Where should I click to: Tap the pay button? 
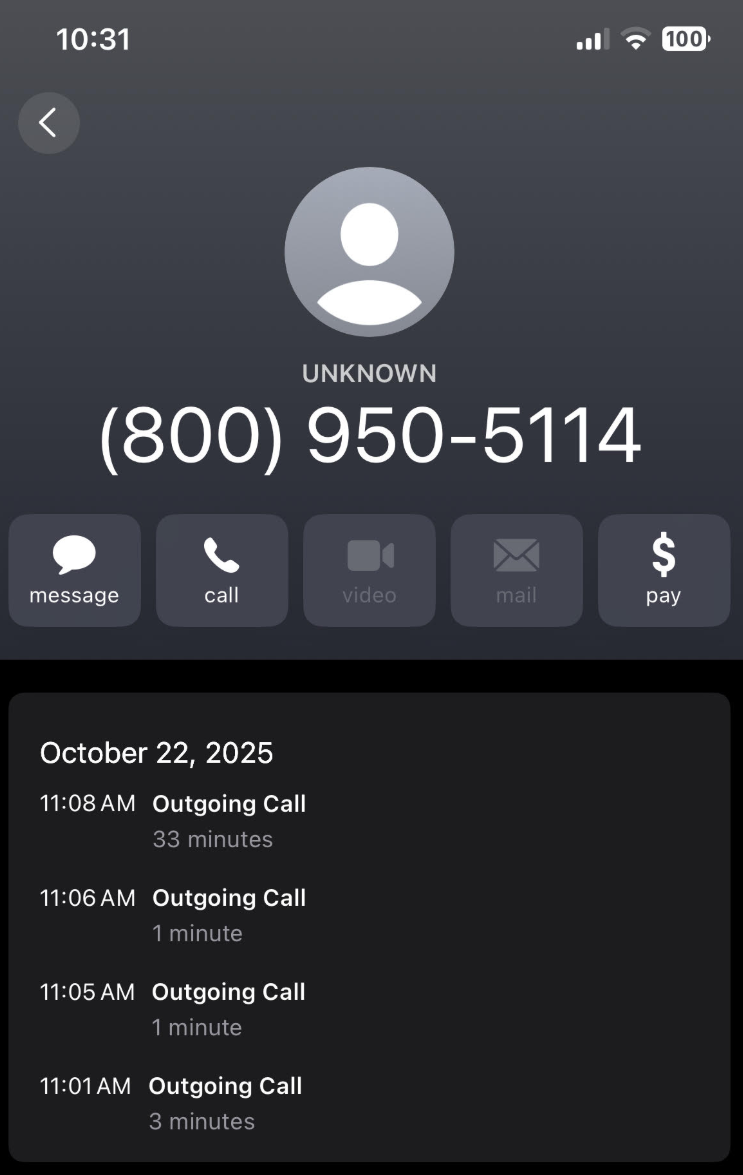[x=663, y=570]
